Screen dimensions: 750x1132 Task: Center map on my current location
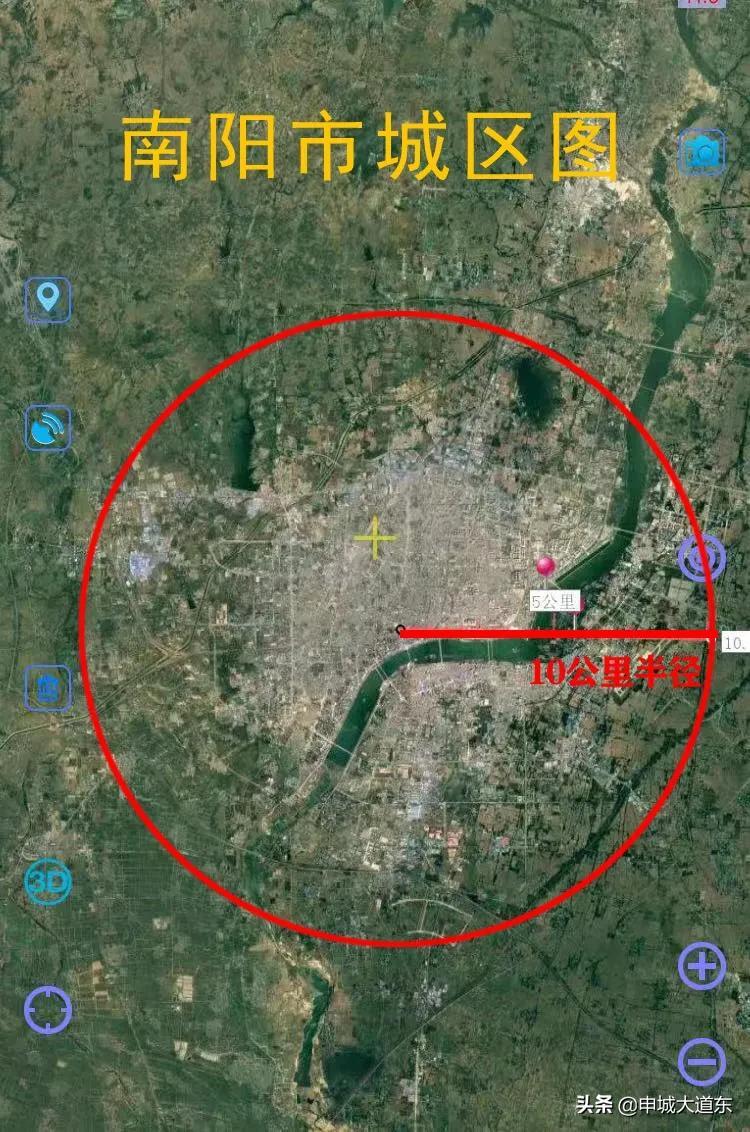pyautogui.click(x=48, y=1009)
